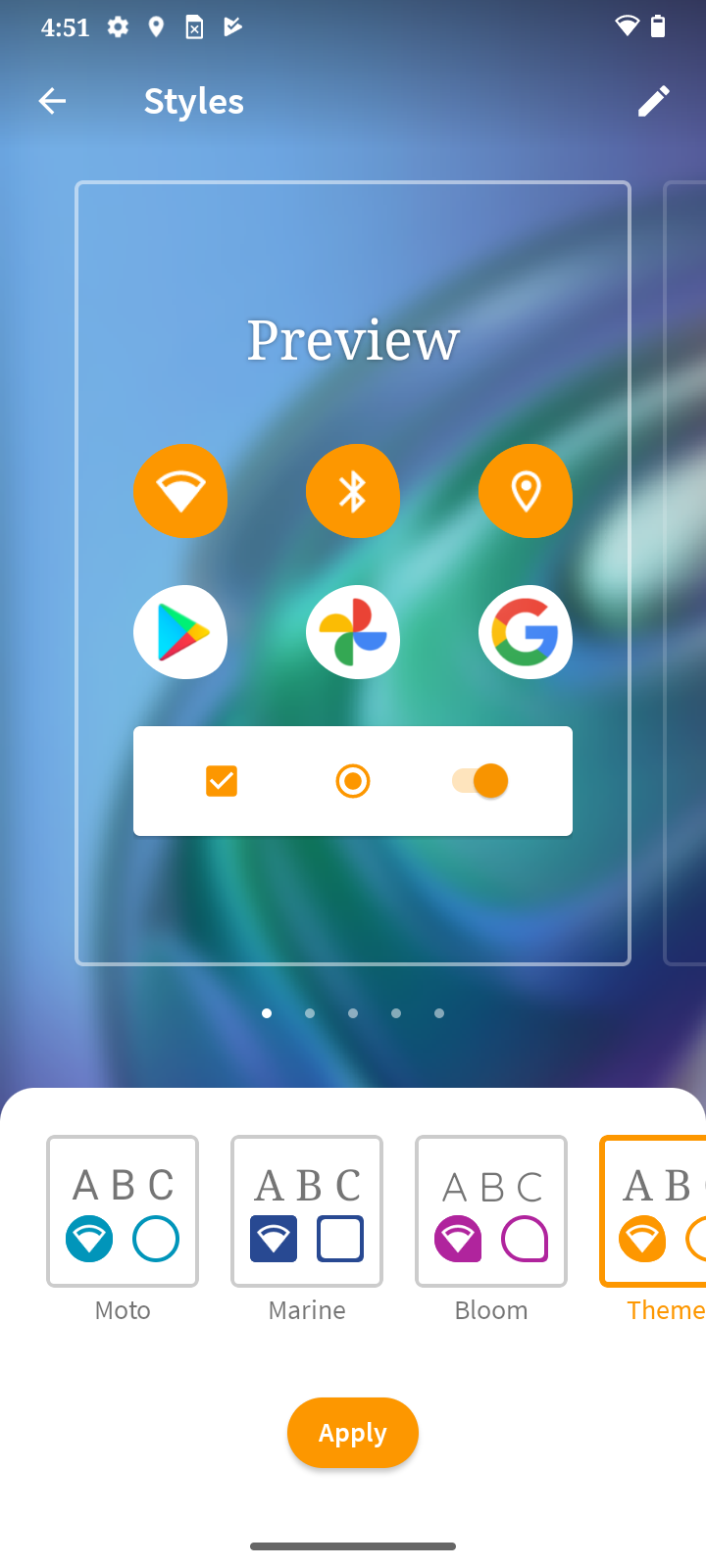Screen dimensions: 706x1568
Task: Tap the Google G icon in the preview
Action: pyautogui.click(x=526, y=632)
